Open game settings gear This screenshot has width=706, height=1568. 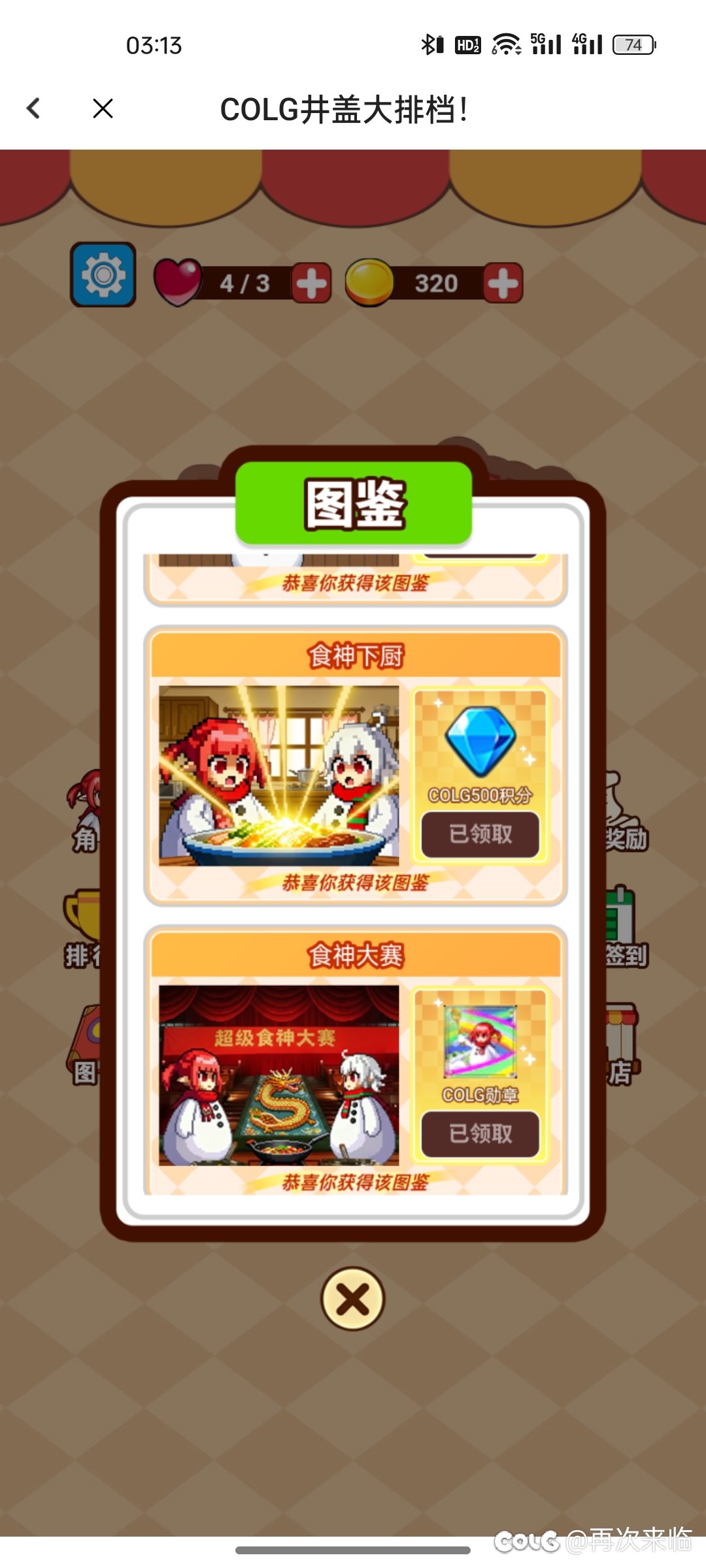click(103, 275)
